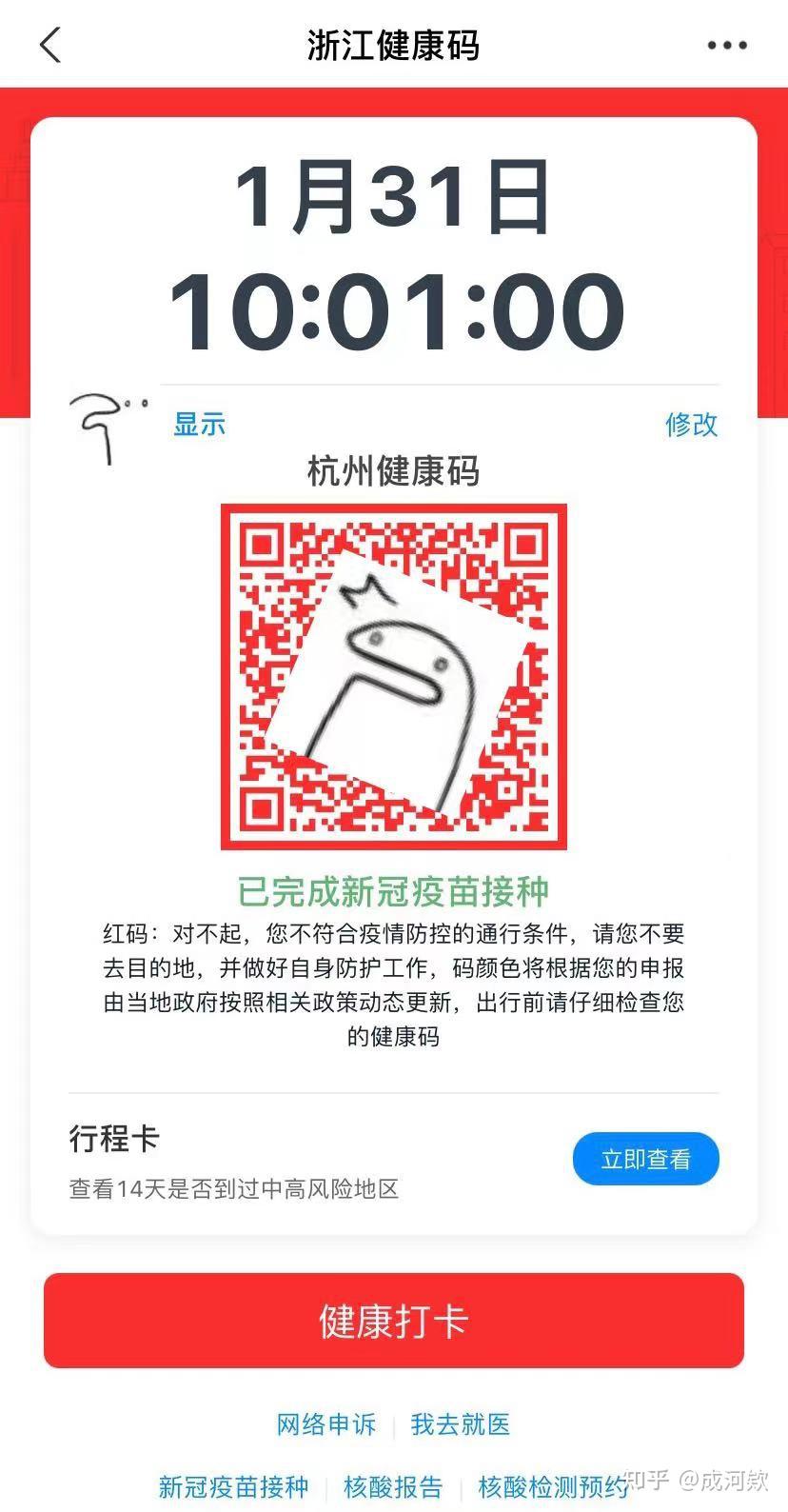Open the 网络申诉 online appeal link
Screen dimensions: 788x1512
tap(326, 1425)
